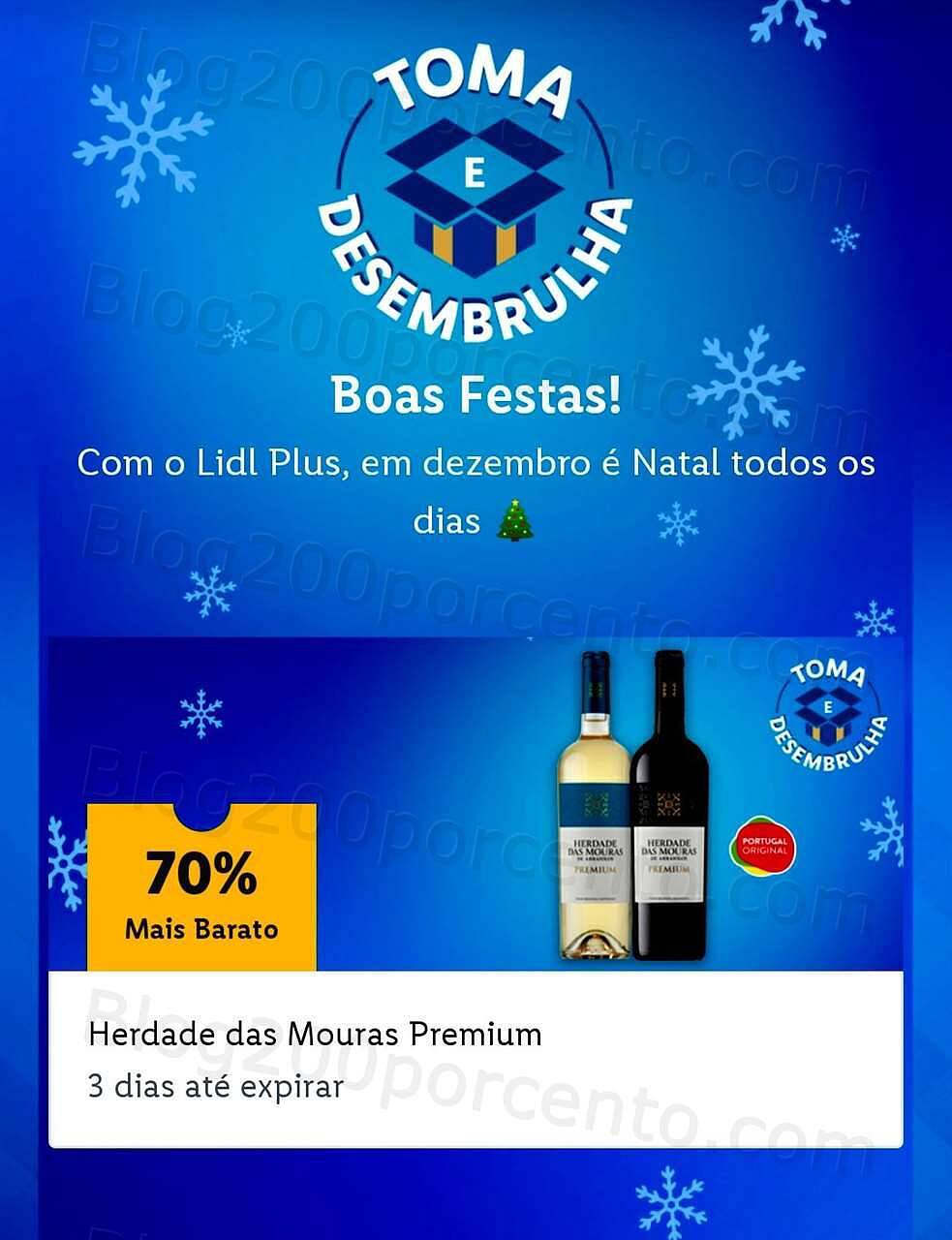Click the Portugal Original seal
Viewport: 952px width, 1240px height.
(x=764, y=843)
